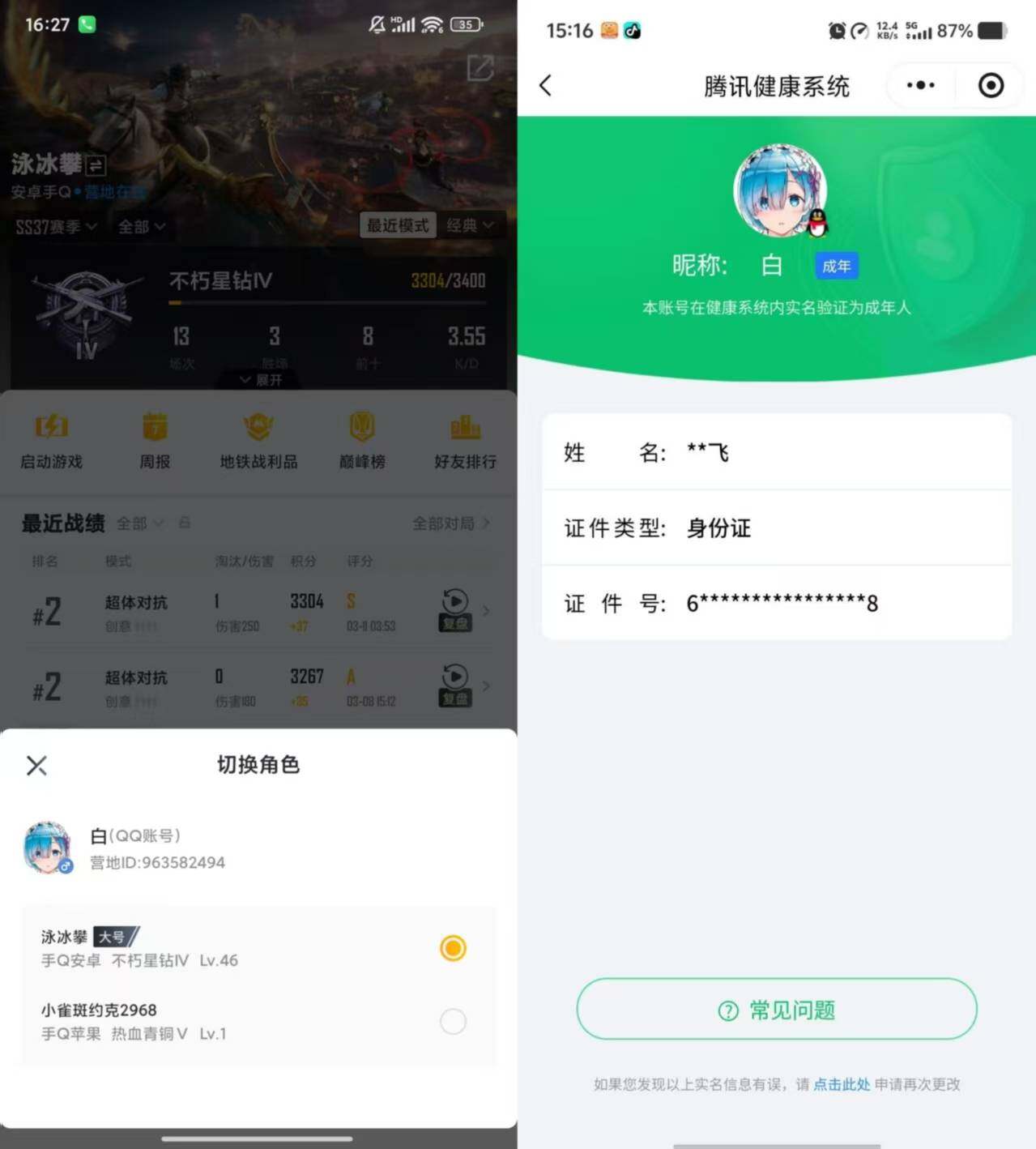Open the 全部 filter under 最近战绩
The width and height of the screenshot is (1036, 1149).
coord(139,523)
